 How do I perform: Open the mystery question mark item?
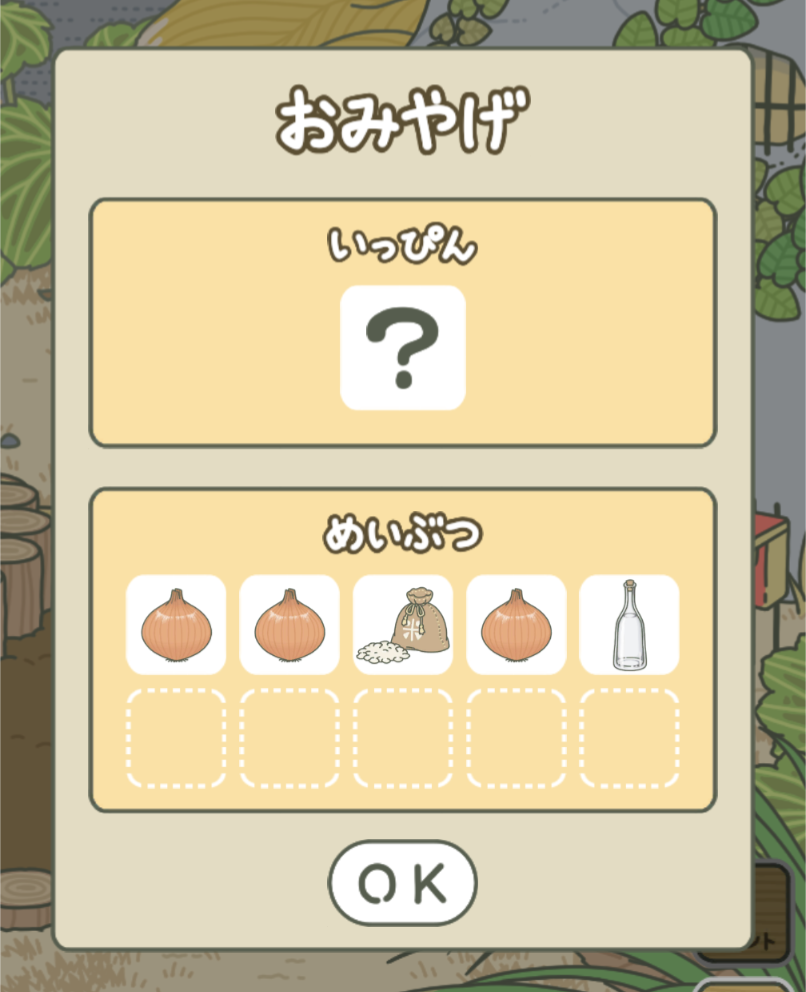[402, 348]
